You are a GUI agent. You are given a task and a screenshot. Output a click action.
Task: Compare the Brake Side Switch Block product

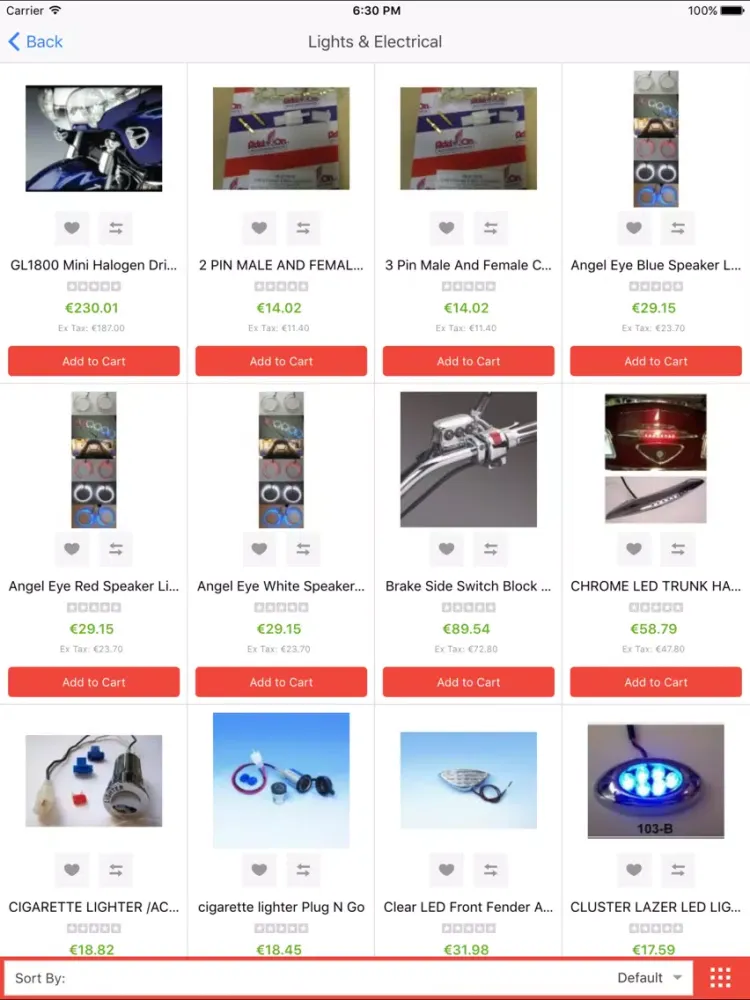(x=491, y=549)
